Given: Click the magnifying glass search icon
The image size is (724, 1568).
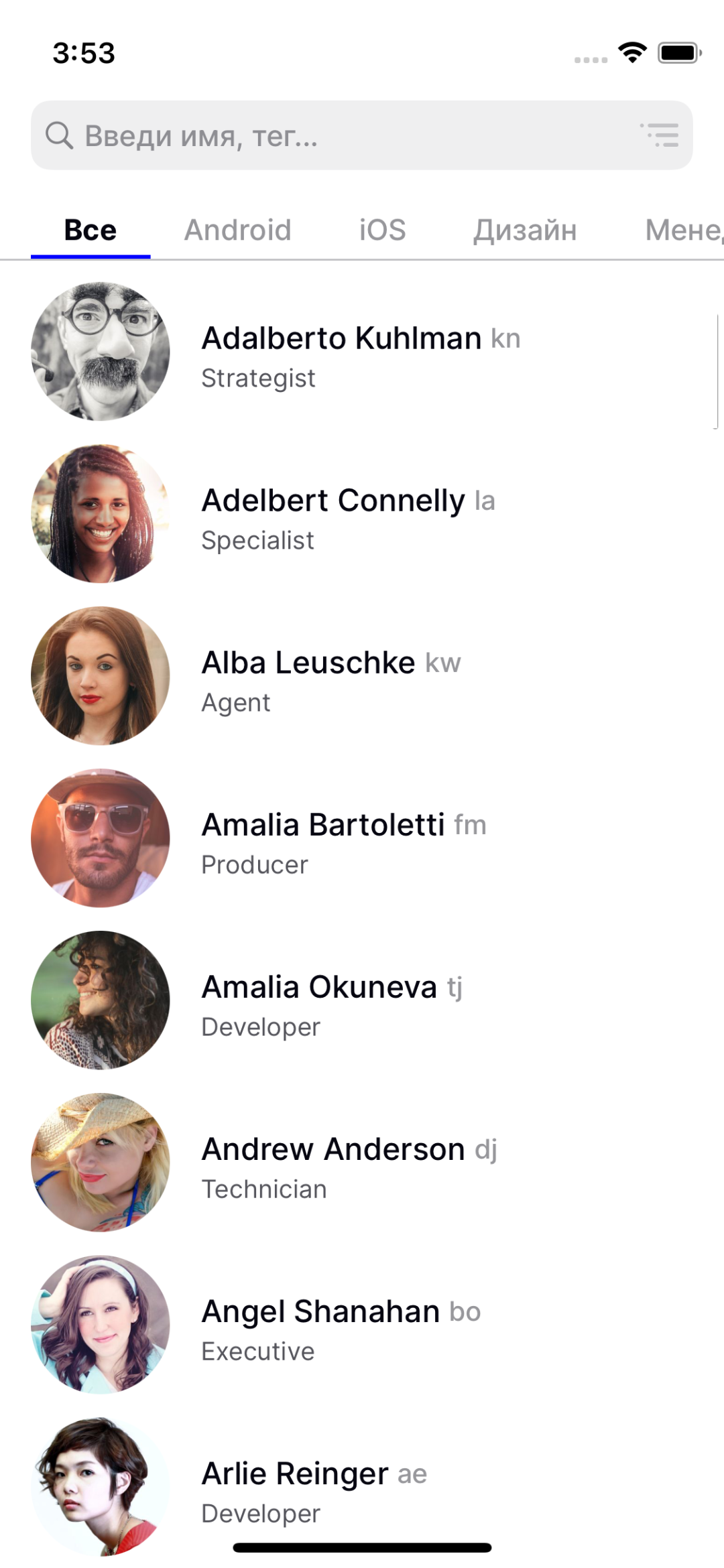Looking at the screenshot, I should 60,136.
